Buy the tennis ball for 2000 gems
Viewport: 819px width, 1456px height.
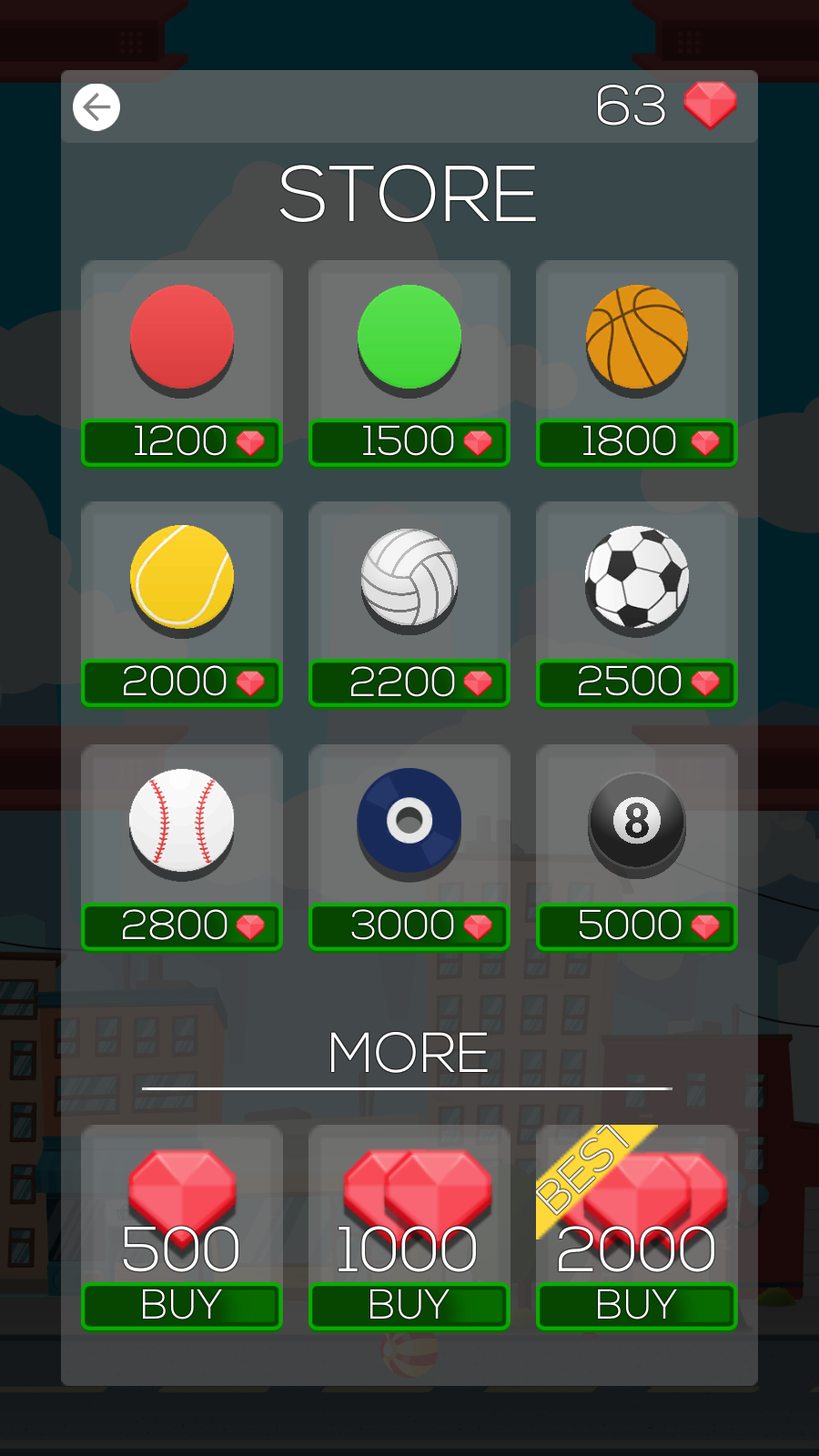coord(182,682)
